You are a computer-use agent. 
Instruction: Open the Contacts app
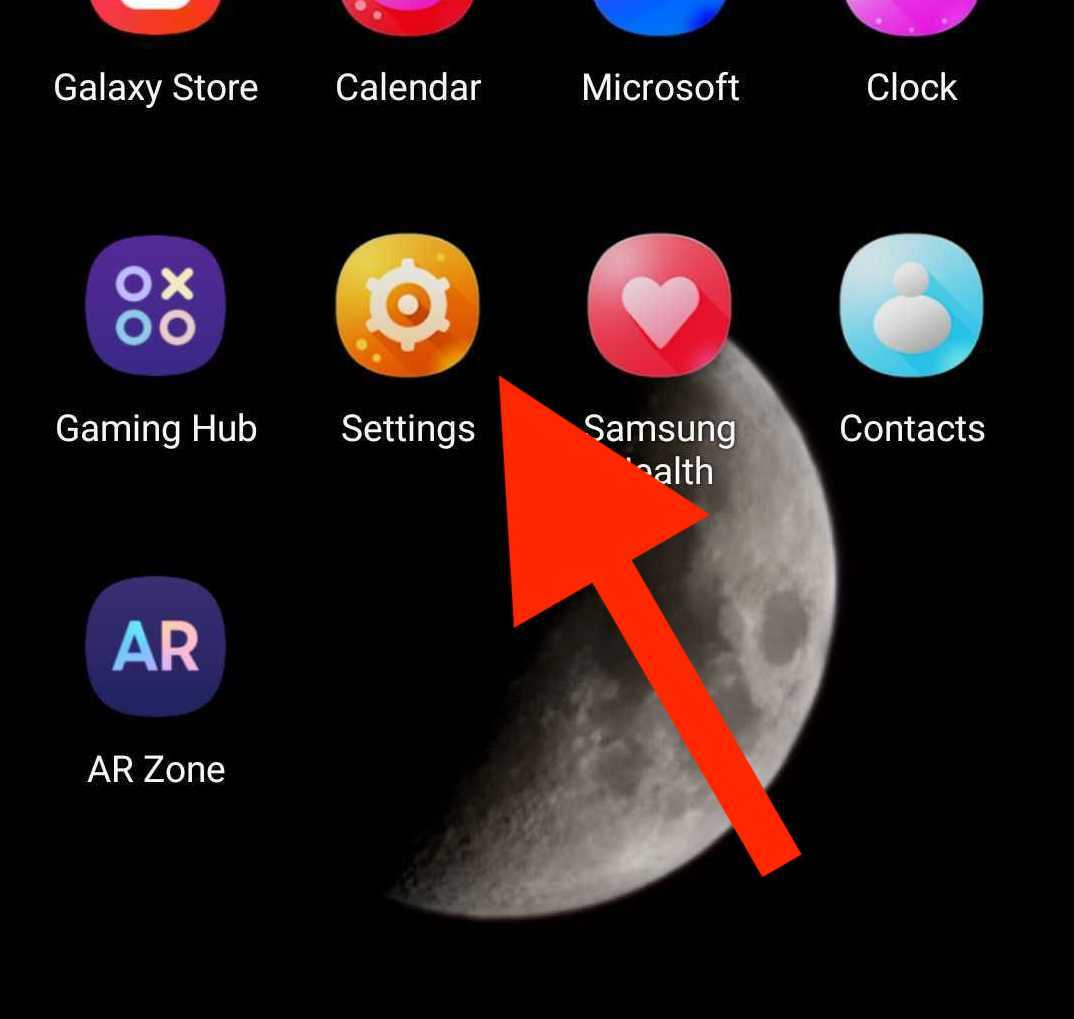coord(911,305)
